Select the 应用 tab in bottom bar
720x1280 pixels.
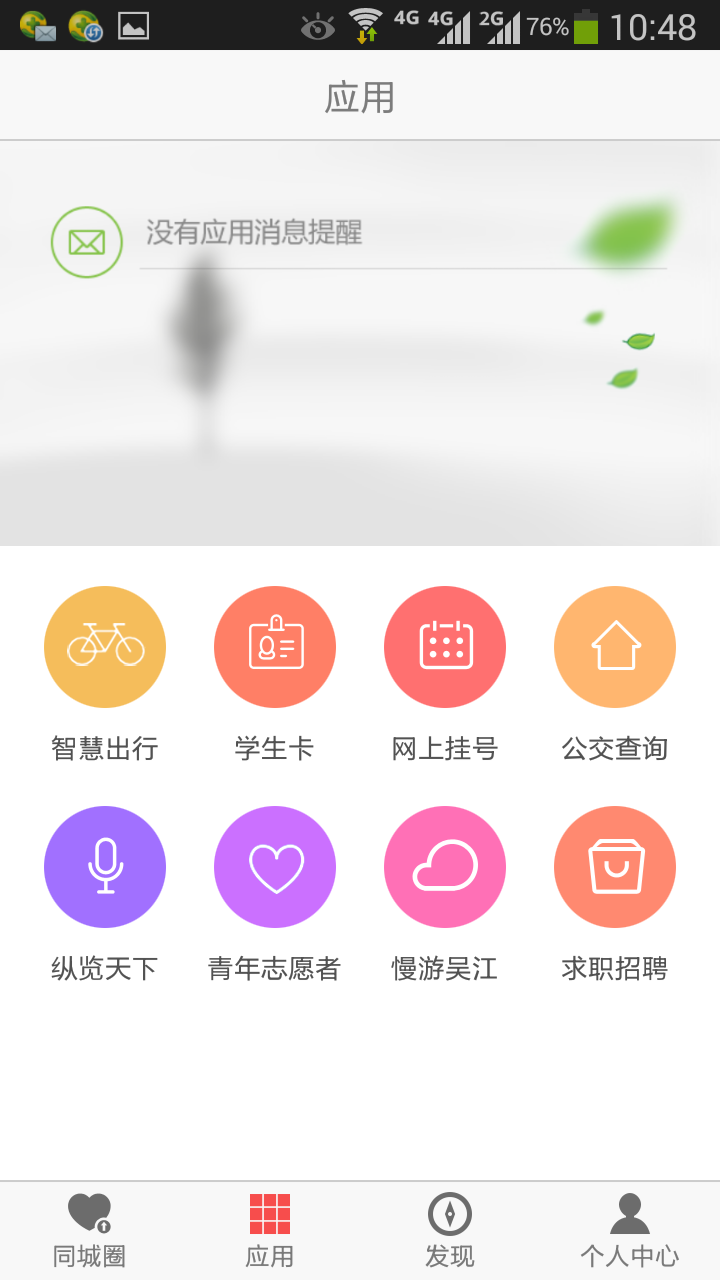[270, 1230]
